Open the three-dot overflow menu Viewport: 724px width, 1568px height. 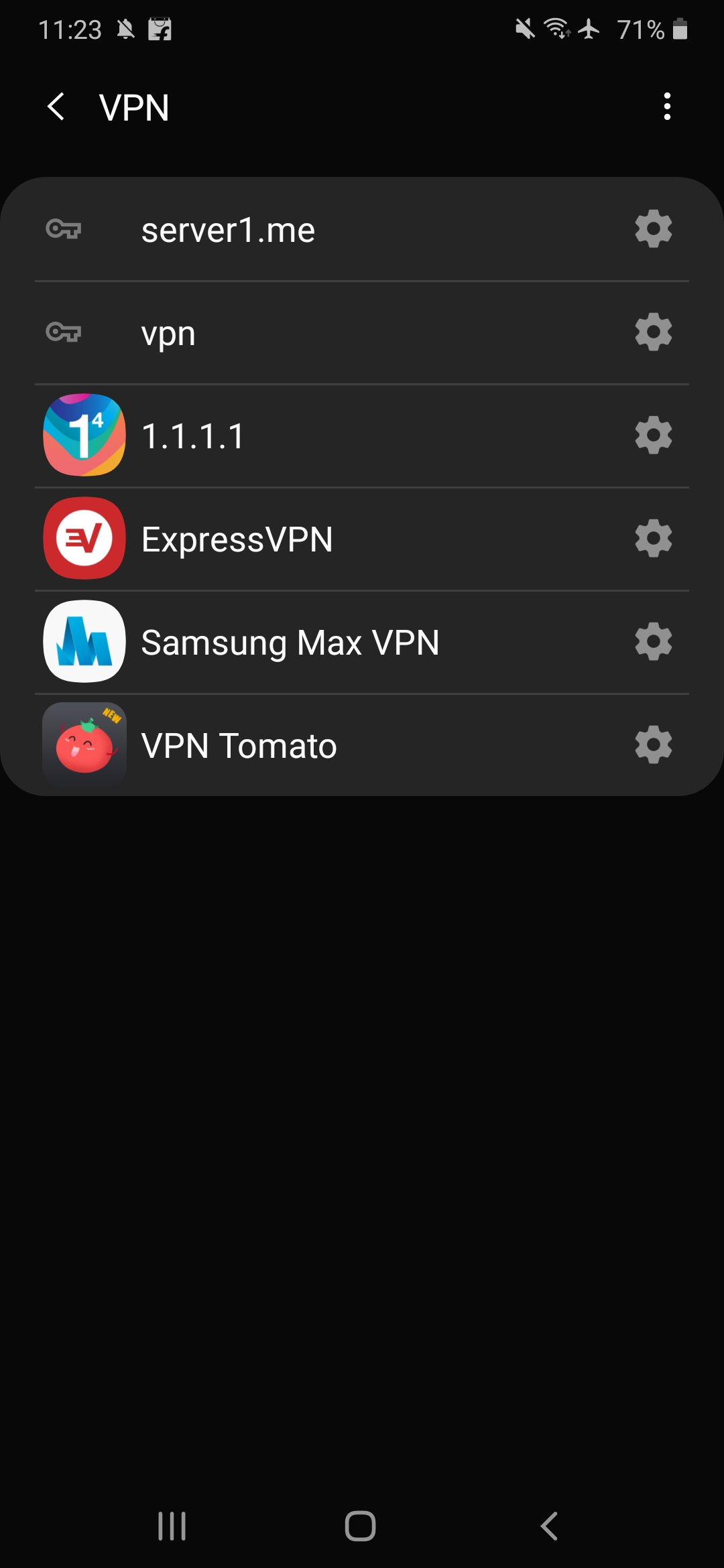(x=666, y=107)
